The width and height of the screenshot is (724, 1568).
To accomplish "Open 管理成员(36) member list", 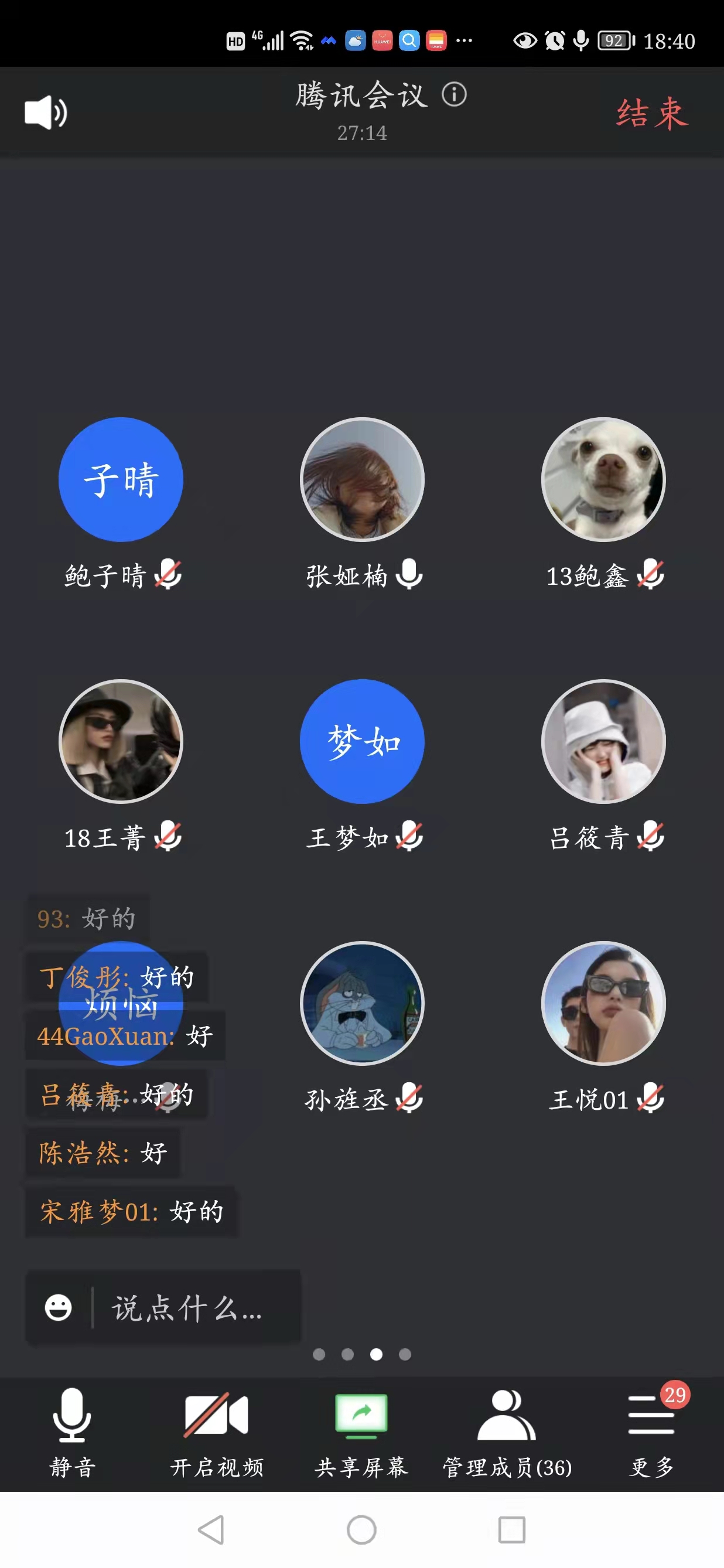I will tap(506, 1431).
